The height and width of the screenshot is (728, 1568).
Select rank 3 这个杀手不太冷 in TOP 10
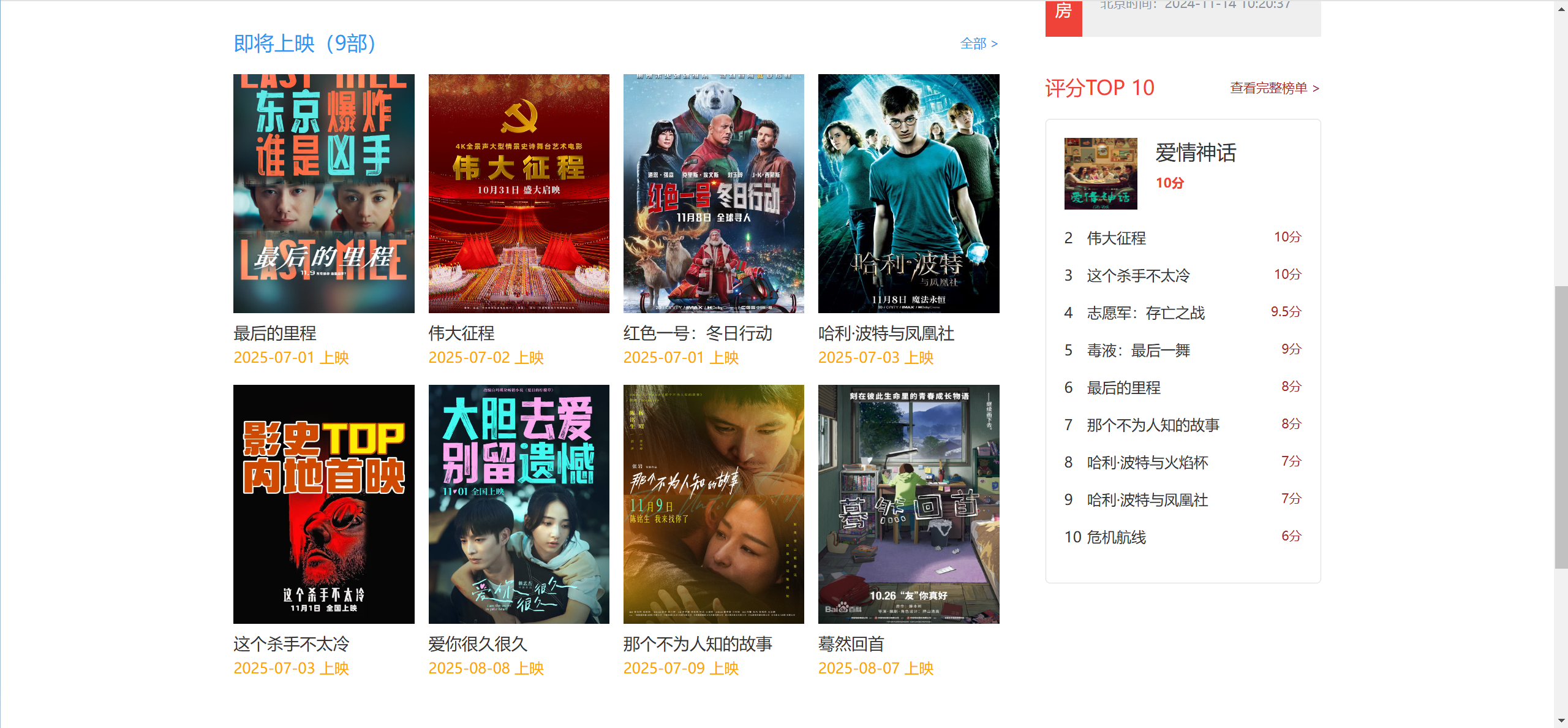[x=1138, y=276]
